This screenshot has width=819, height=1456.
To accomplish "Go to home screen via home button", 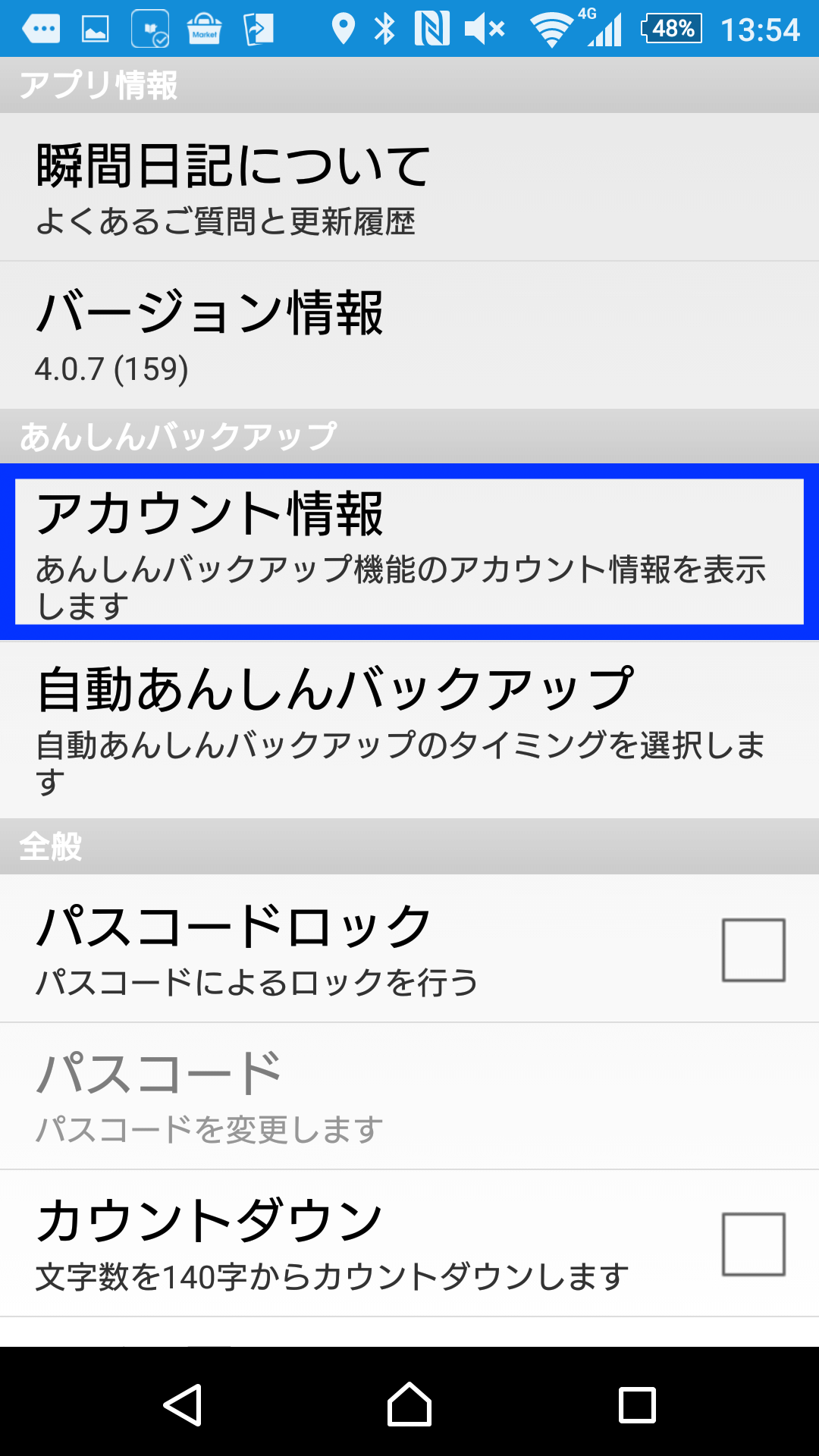I will [x=409, y=1404].
